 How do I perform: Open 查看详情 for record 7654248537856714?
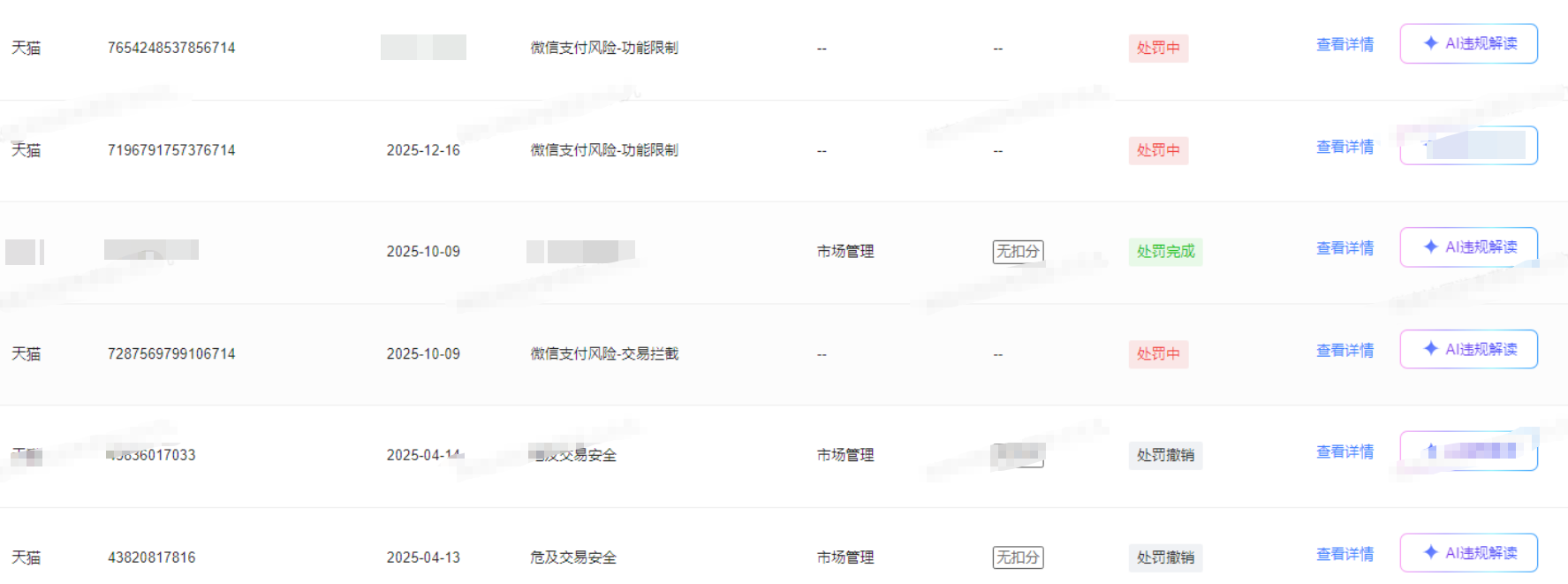[1345, 44]
